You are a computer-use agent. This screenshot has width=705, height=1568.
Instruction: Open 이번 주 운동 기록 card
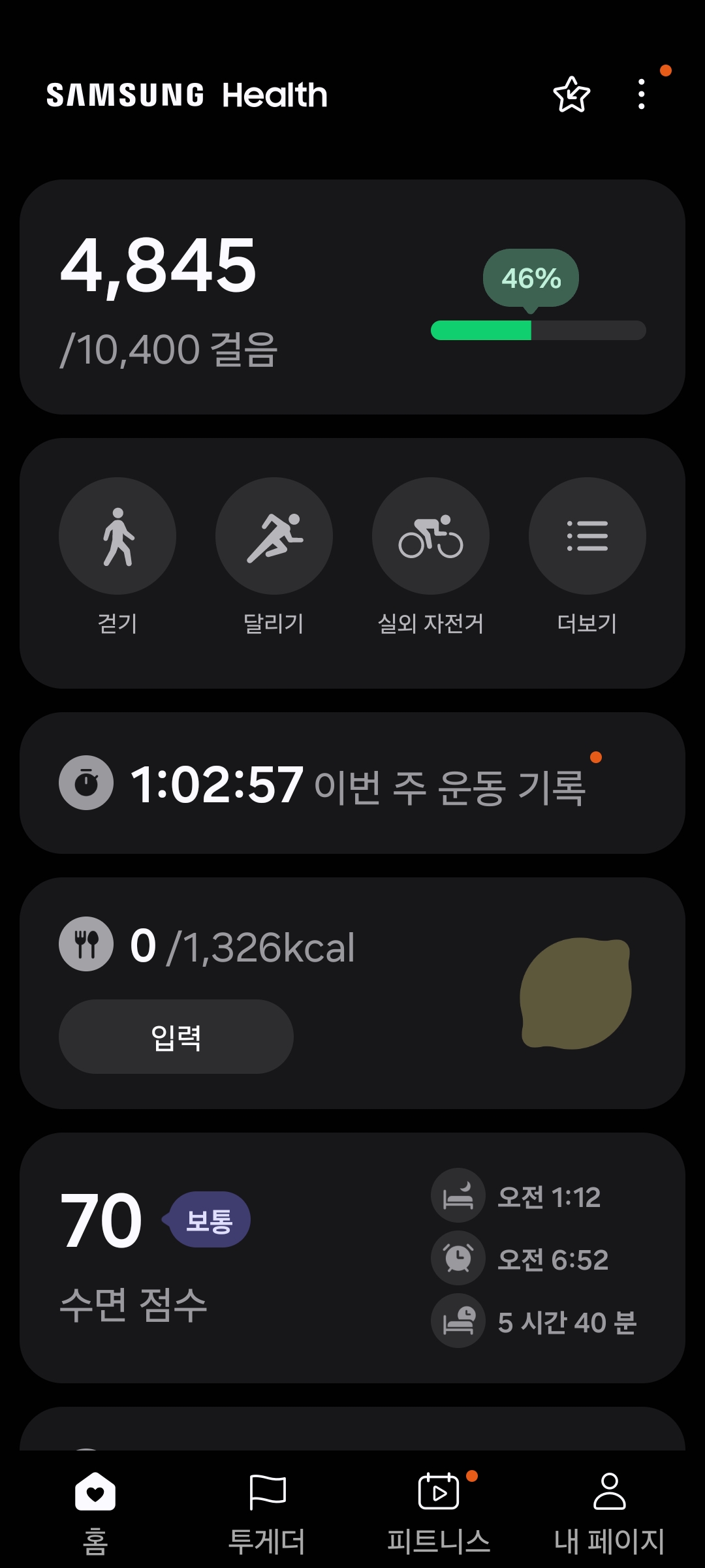point(352,783)
